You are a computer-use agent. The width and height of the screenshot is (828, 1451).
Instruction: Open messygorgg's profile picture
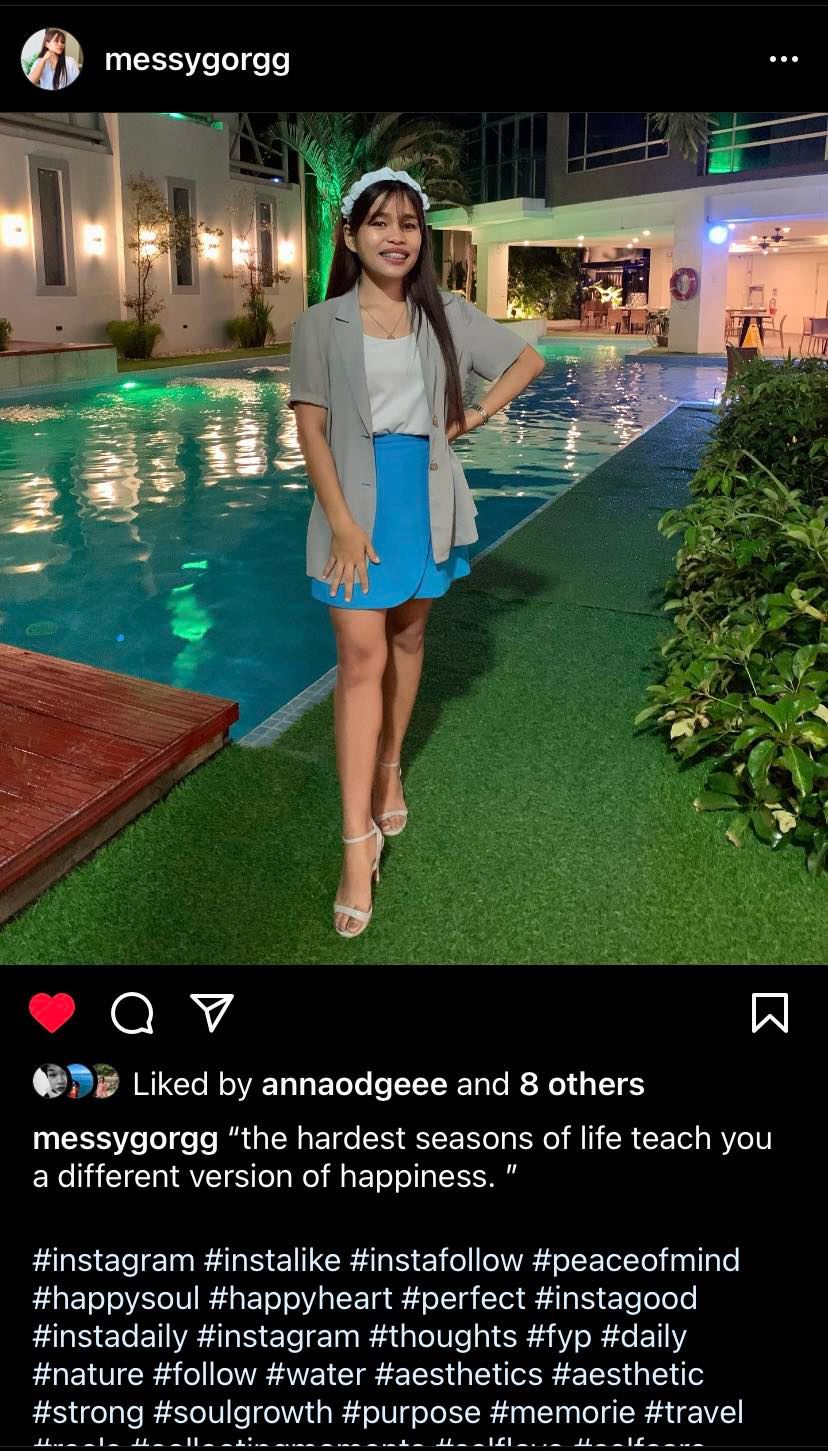51,59
